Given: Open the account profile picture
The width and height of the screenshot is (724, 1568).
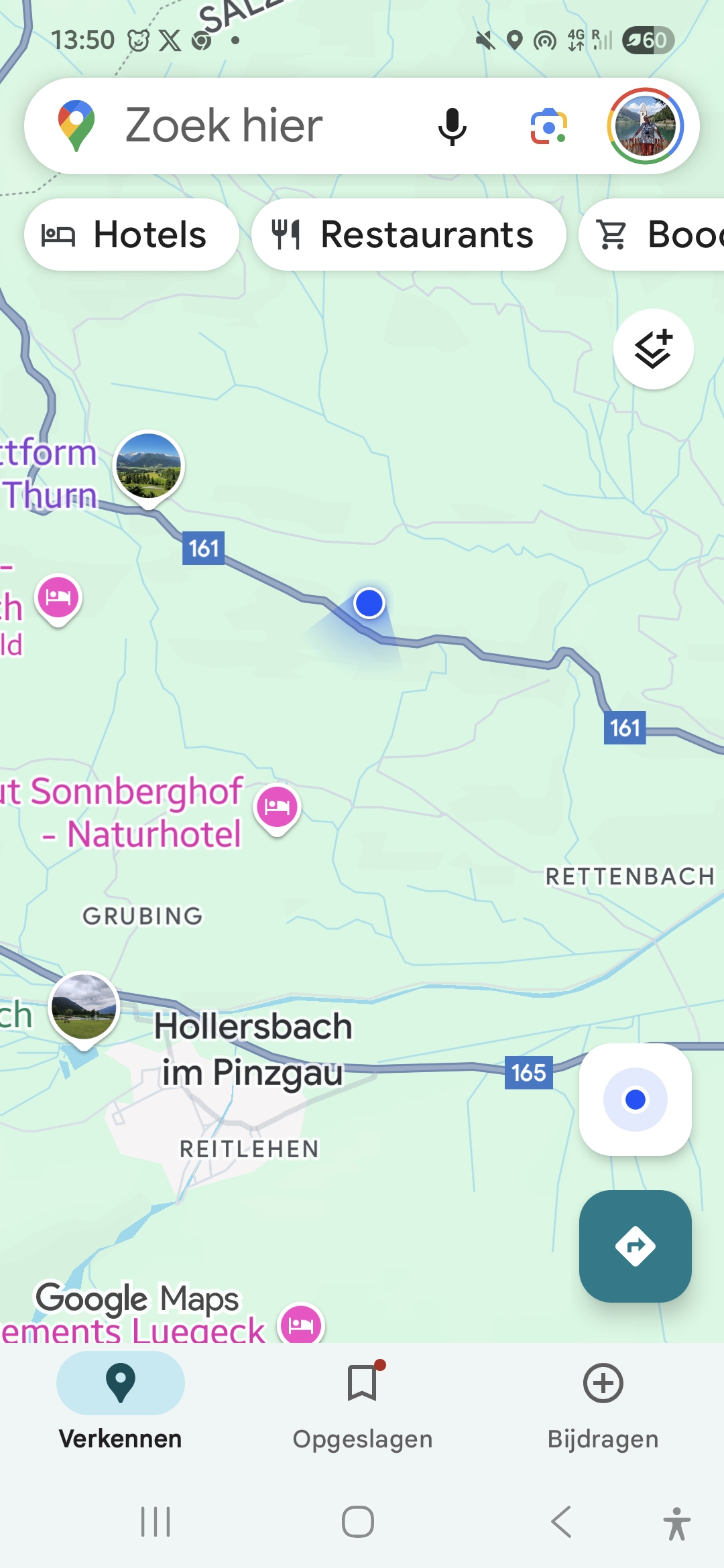Looking at the screenshot, I should click(x=645, y=126).
